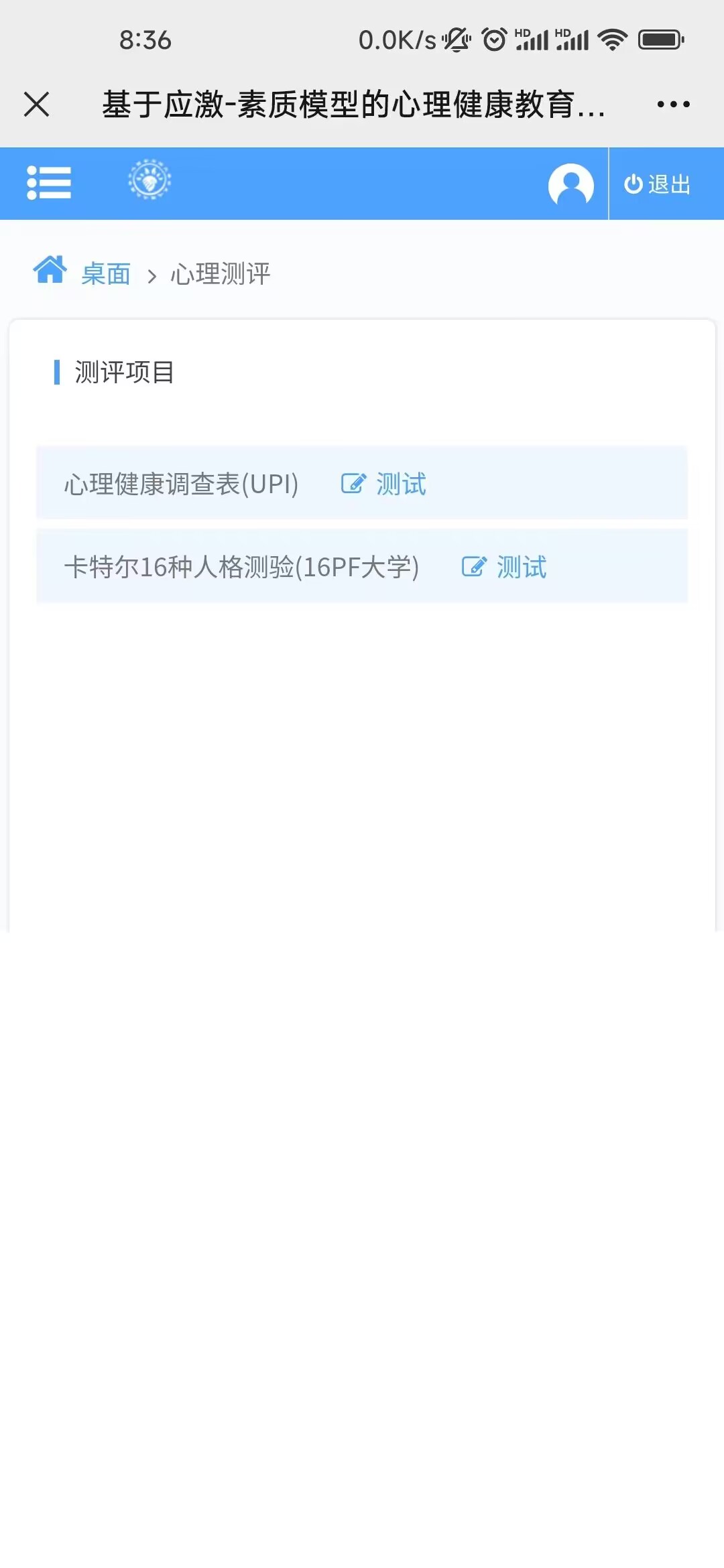Tap the home icon in breadcrumb
The height and width of the screenshot is (1568, 724).
pos(50,270)
